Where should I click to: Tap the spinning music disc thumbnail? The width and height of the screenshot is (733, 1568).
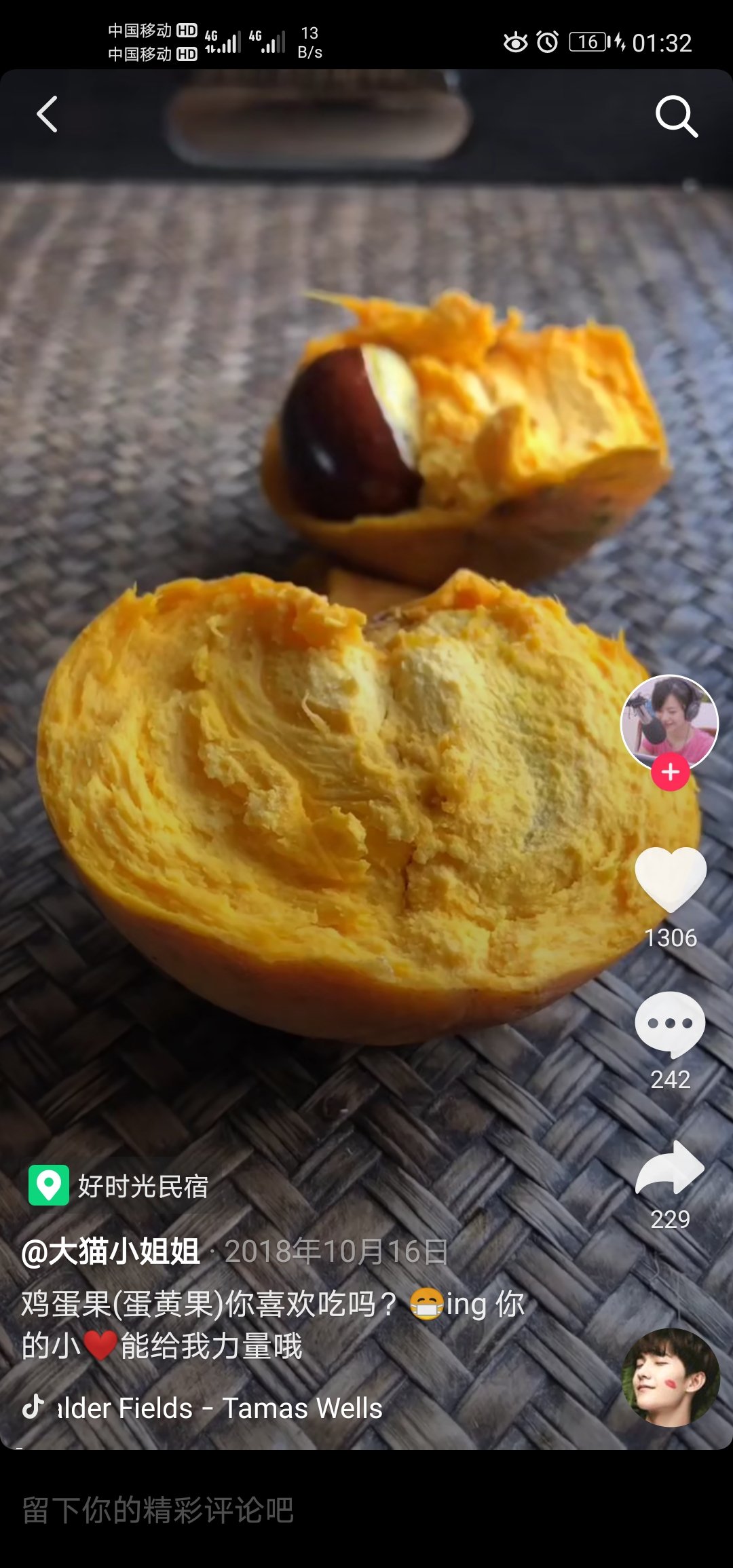point(671,1378)
